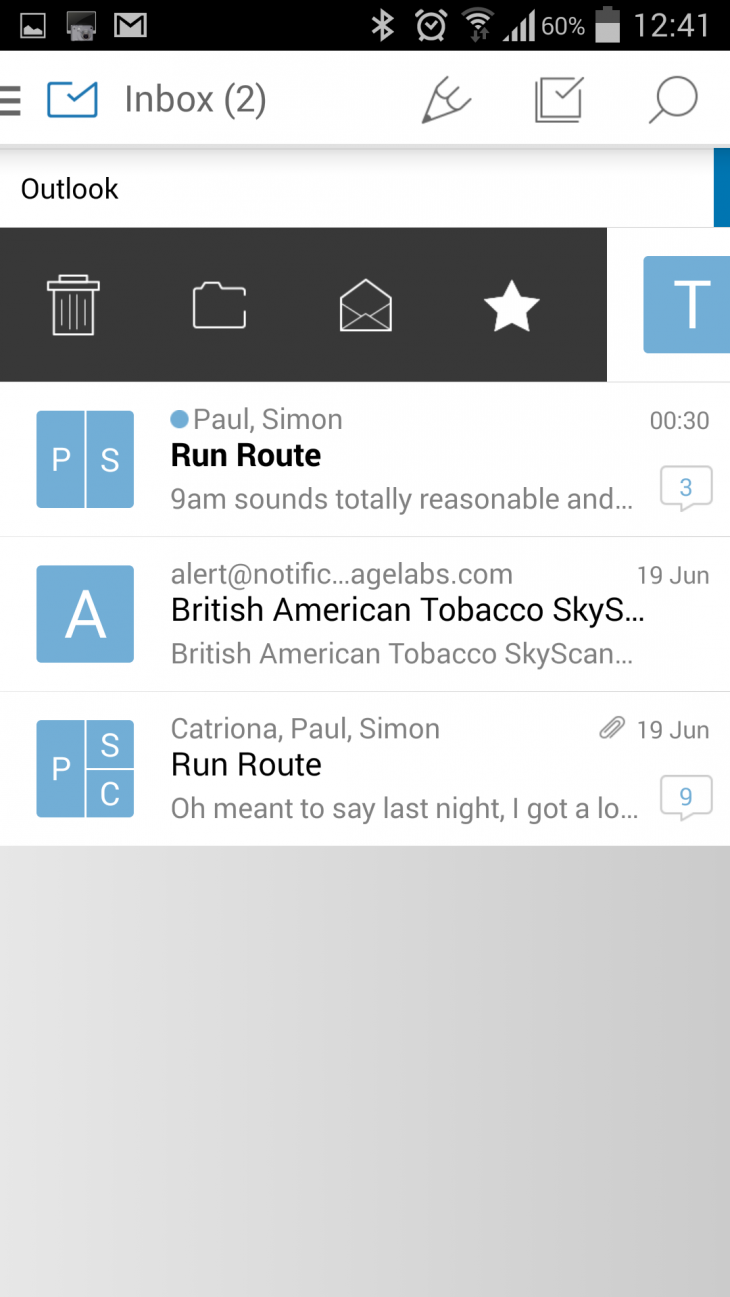Viewport: 730px width, 1297px height.
Task: Open the edit/select messages icon
Action: 560,99
